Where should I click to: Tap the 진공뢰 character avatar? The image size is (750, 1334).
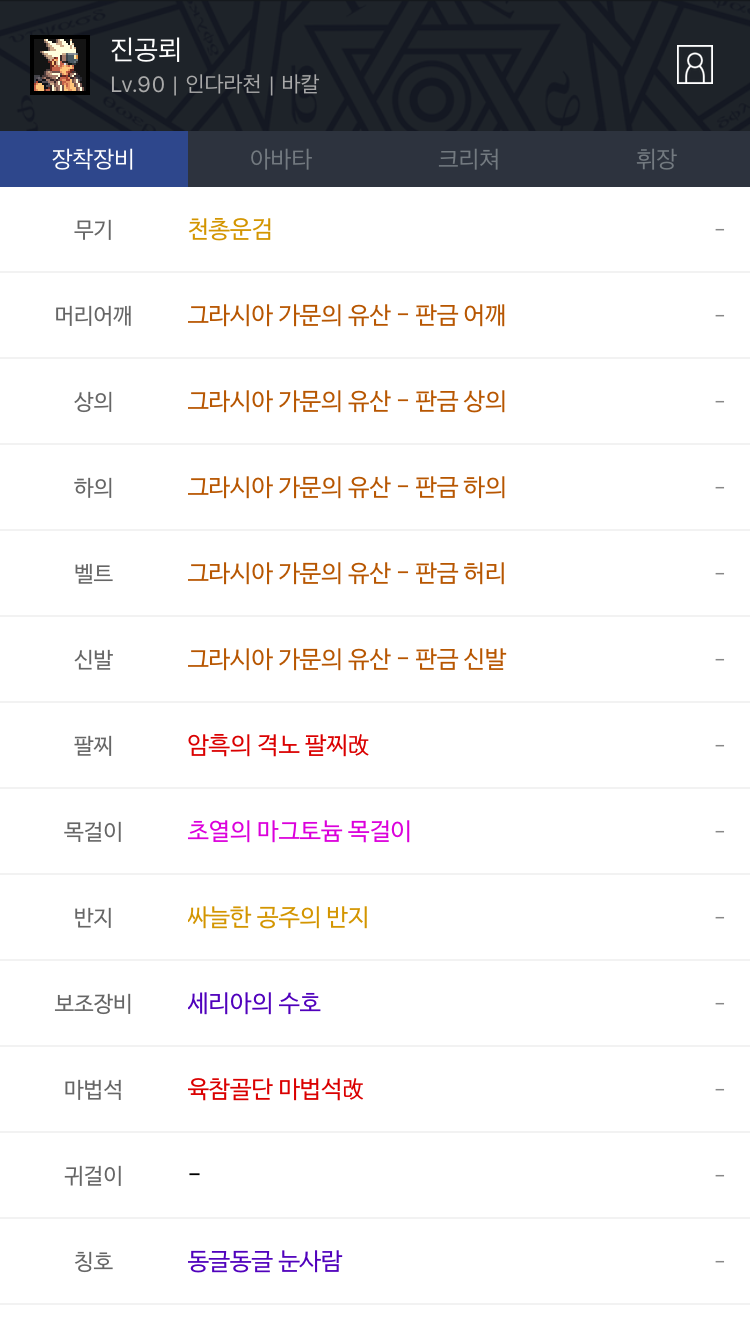coord(60,65)
